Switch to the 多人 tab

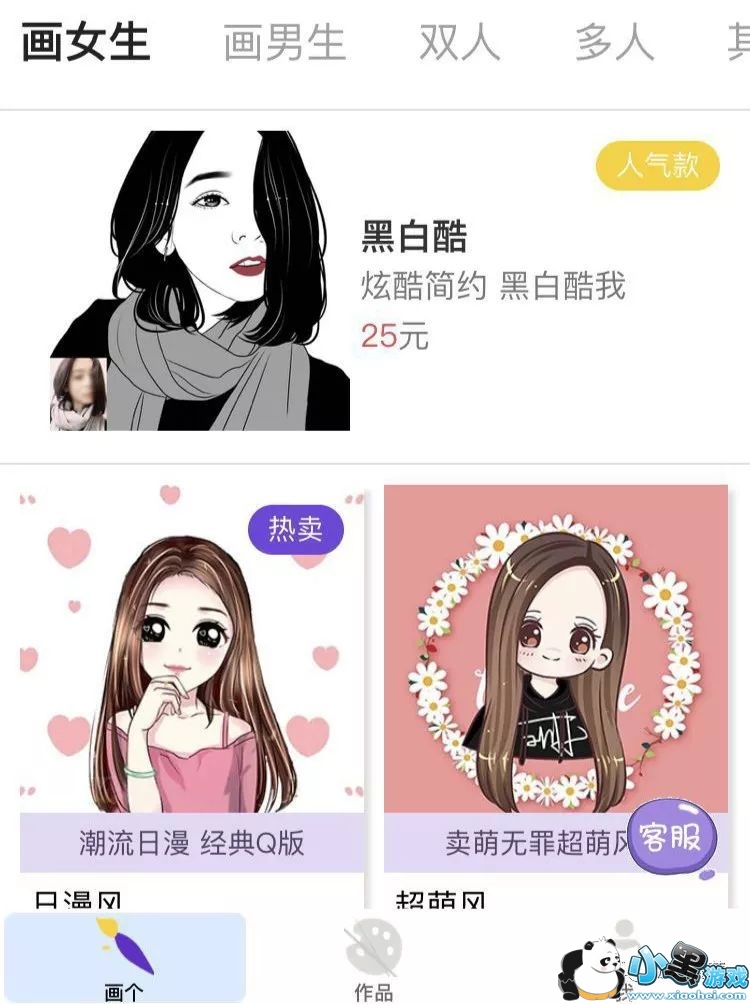pyautogui.click(x=614, y=43)
